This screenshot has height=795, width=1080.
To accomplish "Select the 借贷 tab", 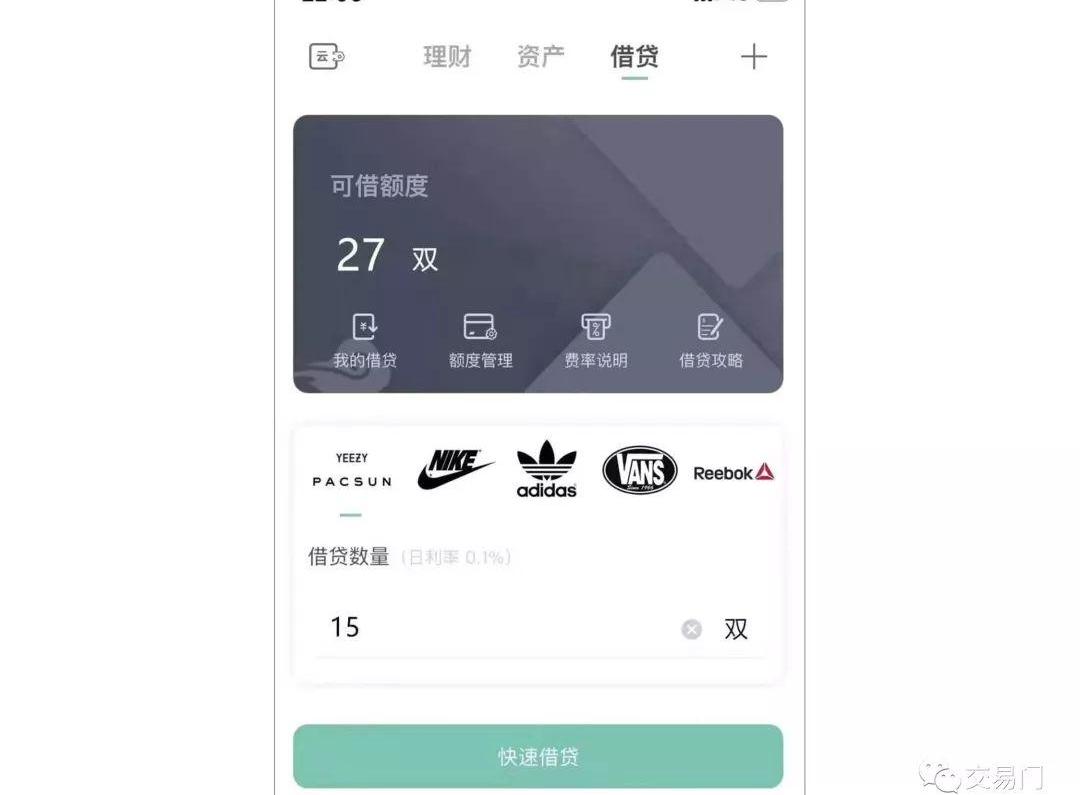I will 634,57.
